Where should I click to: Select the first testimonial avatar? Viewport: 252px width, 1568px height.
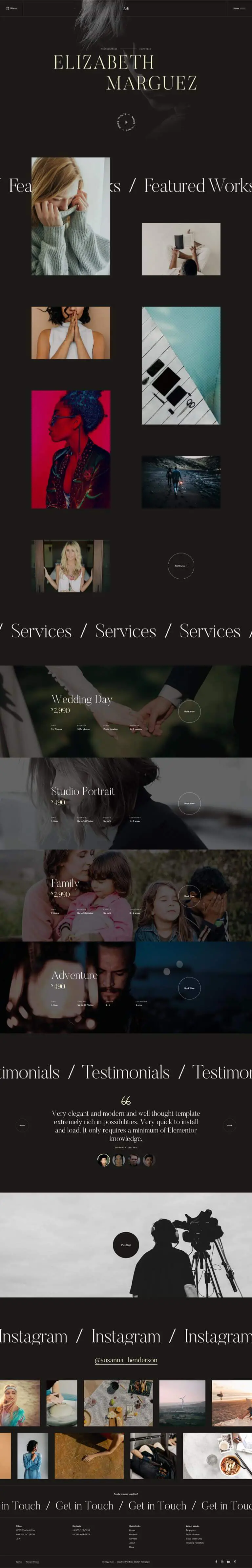tap(104, 1160)
